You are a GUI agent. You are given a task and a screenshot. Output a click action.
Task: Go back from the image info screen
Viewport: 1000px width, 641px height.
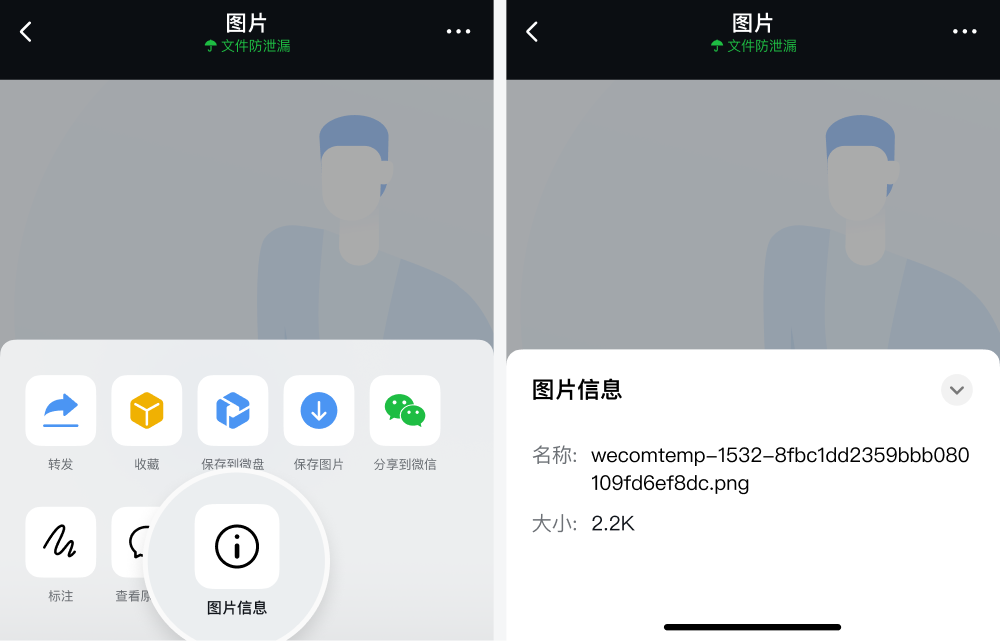532,32
